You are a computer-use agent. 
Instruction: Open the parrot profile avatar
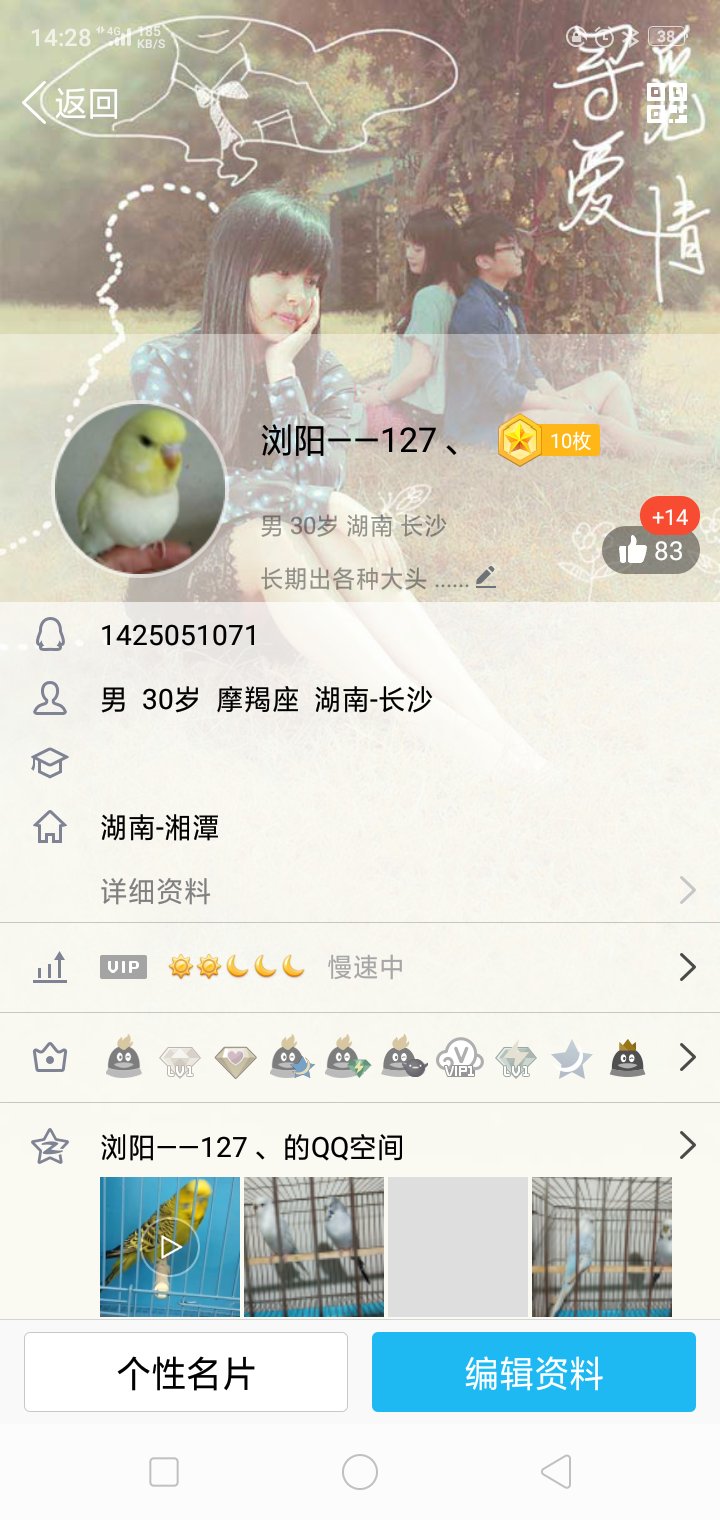140,489
